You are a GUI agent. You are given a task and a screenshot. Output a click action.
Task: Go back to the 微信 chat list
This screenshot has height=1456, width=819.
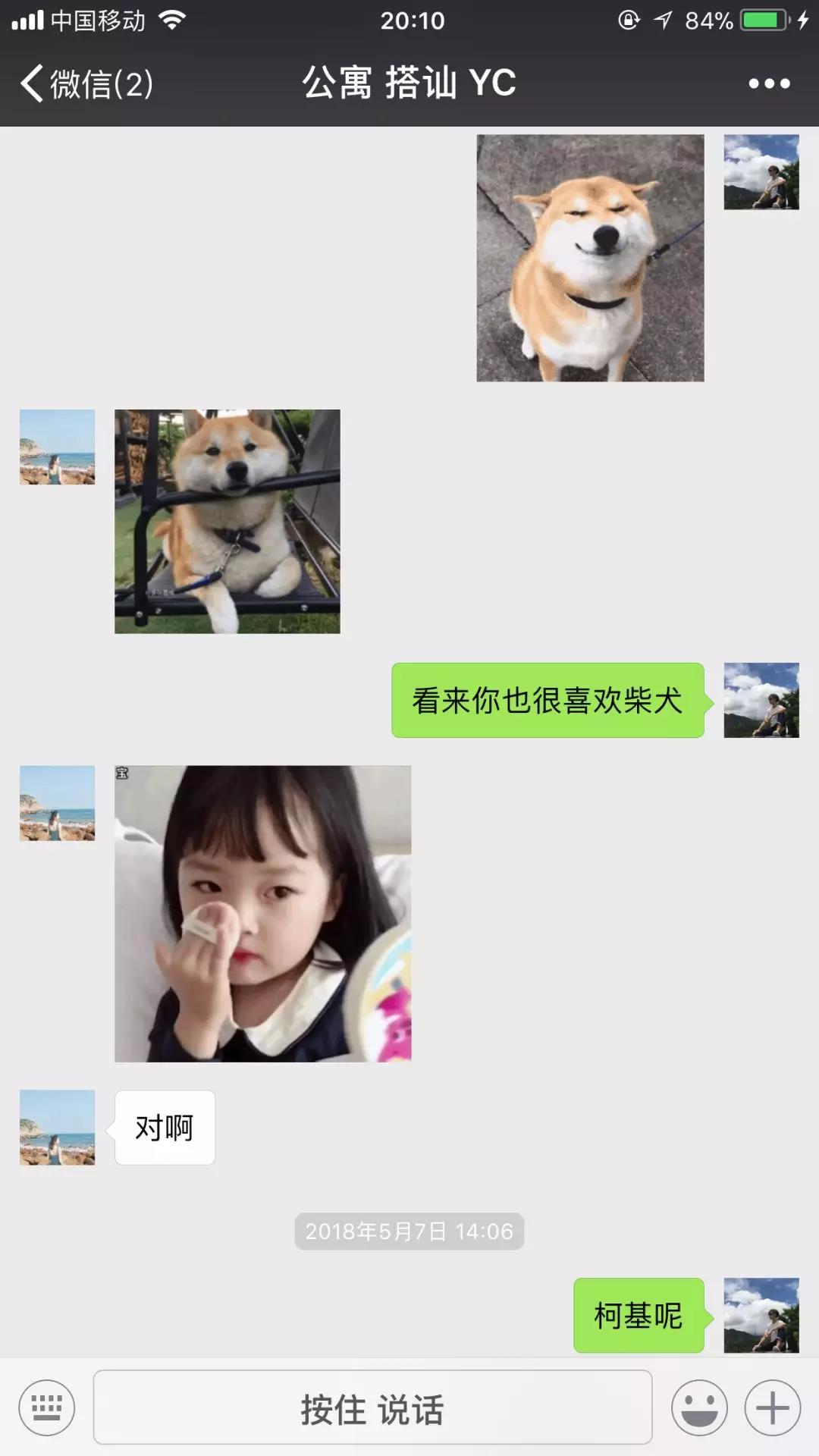pos(85,83)
